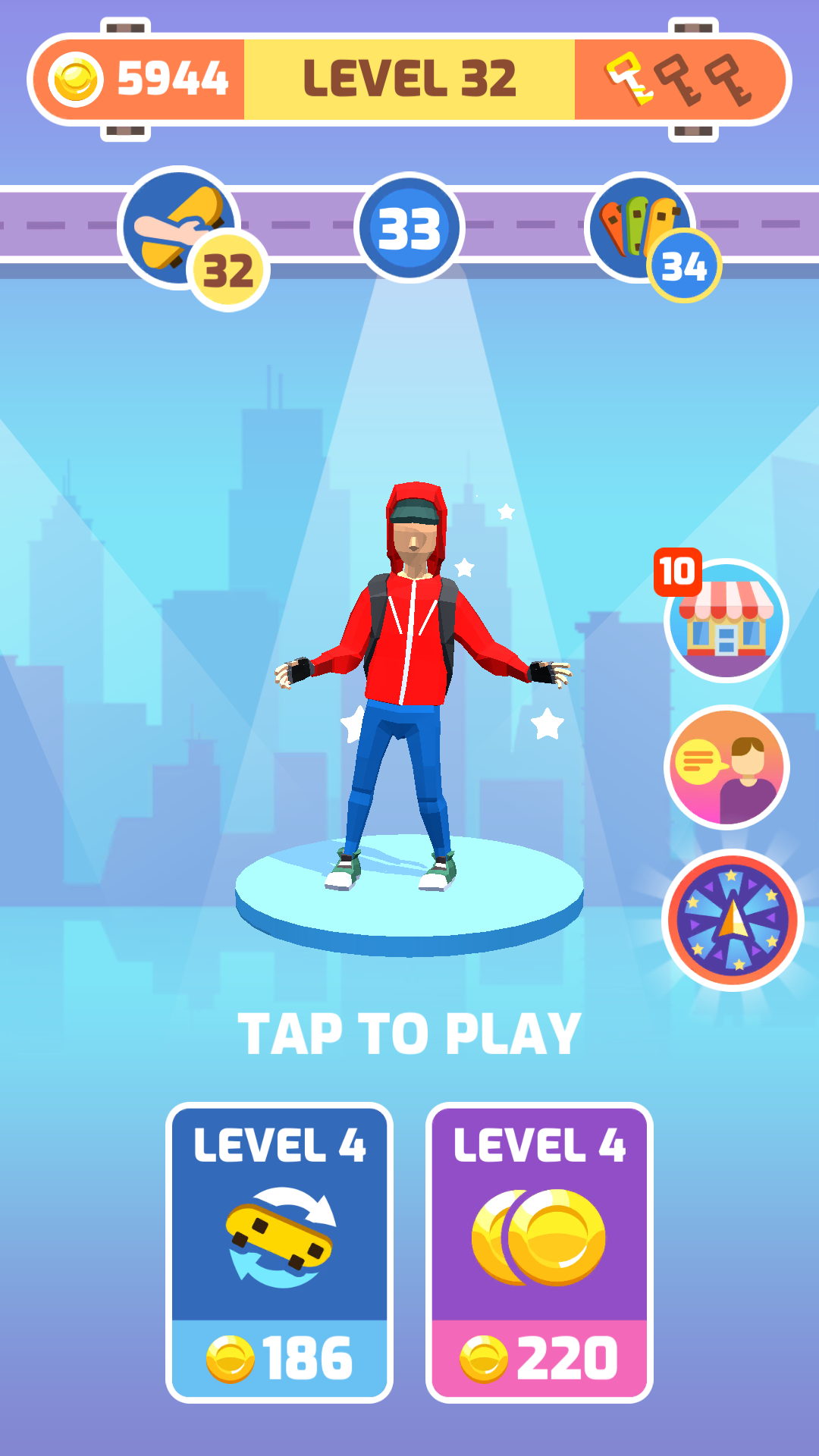Open the shop with the 10 badge
This screenshot has height=1456, width=819.
pos(726,621)
